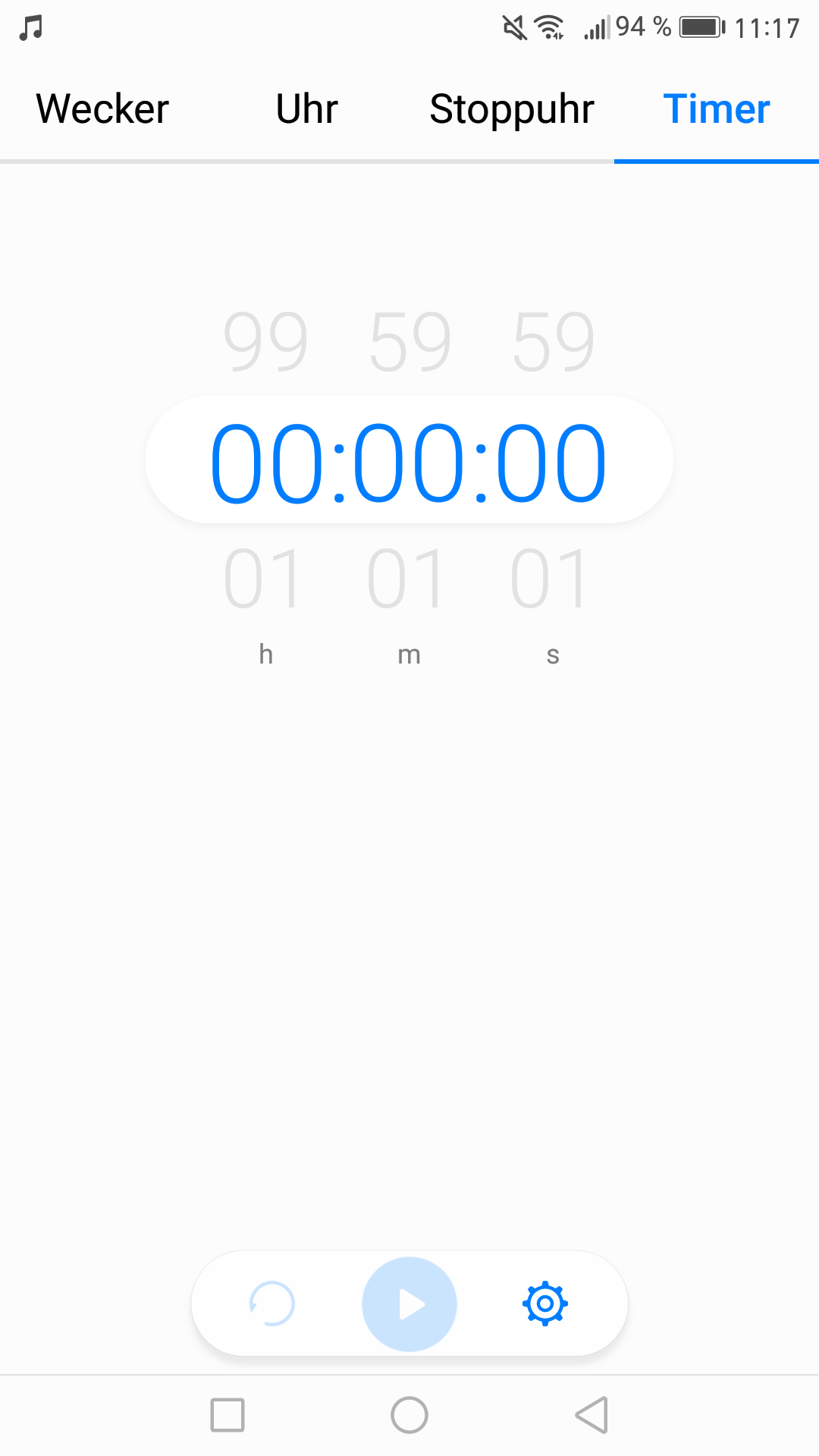819x1456 pixels.
Task: Reset the timer with the circular arrow
Action: [272, 1304]
